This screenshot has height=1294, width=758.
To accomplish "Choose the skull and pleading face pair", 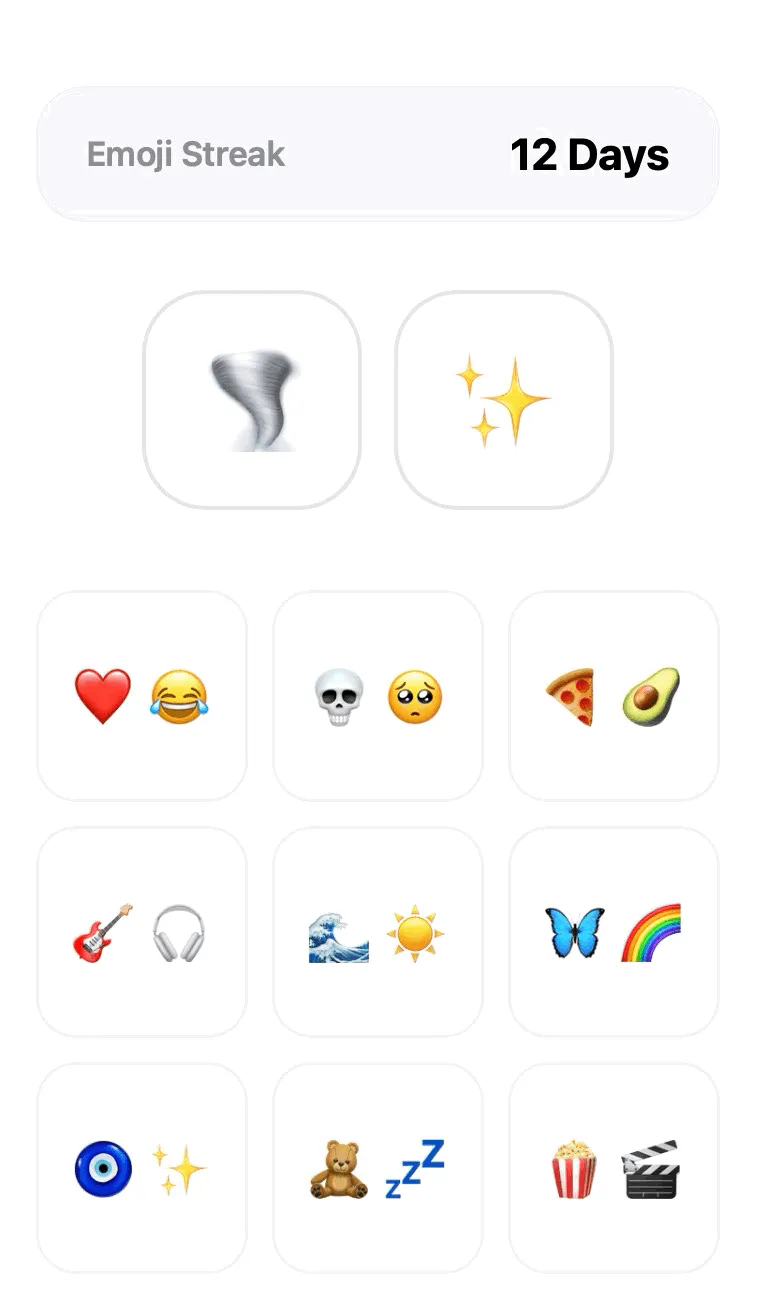I will (378, 696).
